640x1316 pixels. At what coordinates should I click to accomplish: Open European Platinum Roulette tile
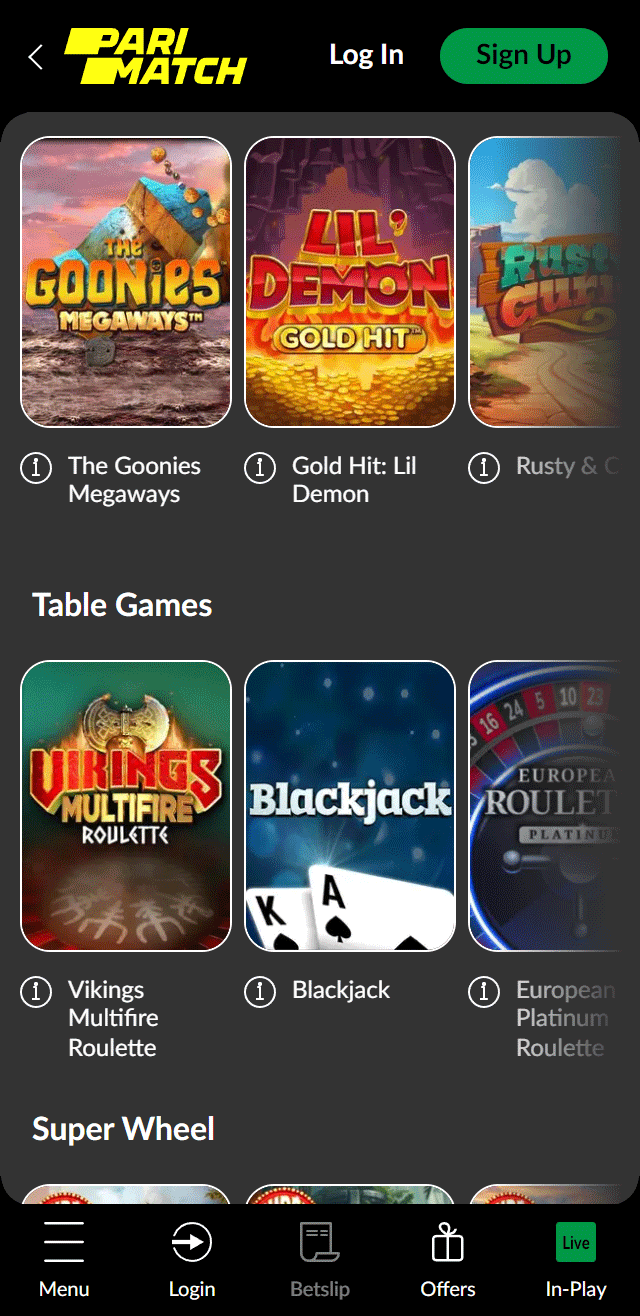tap(552, 806)
